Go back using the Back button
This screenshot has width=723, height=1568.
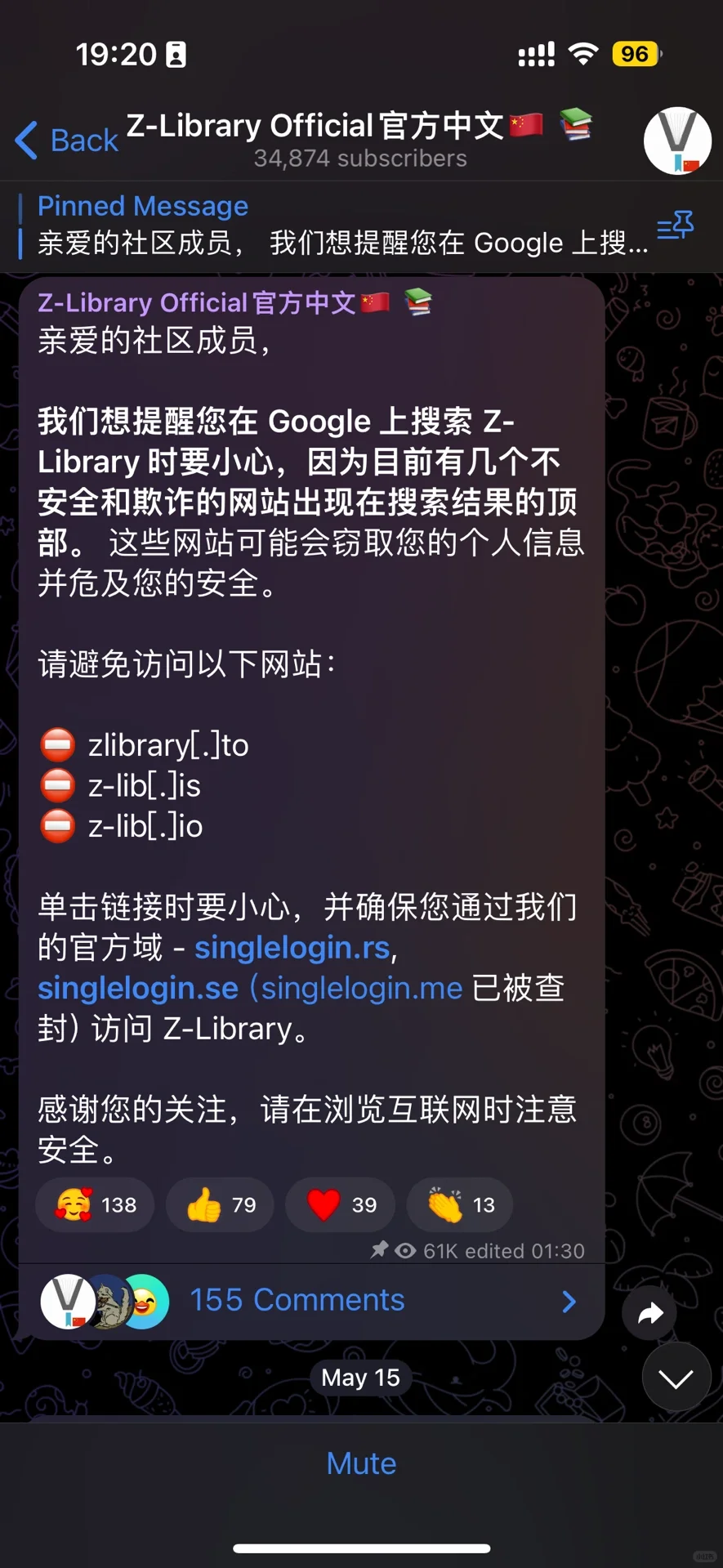[x=67, y=140]
